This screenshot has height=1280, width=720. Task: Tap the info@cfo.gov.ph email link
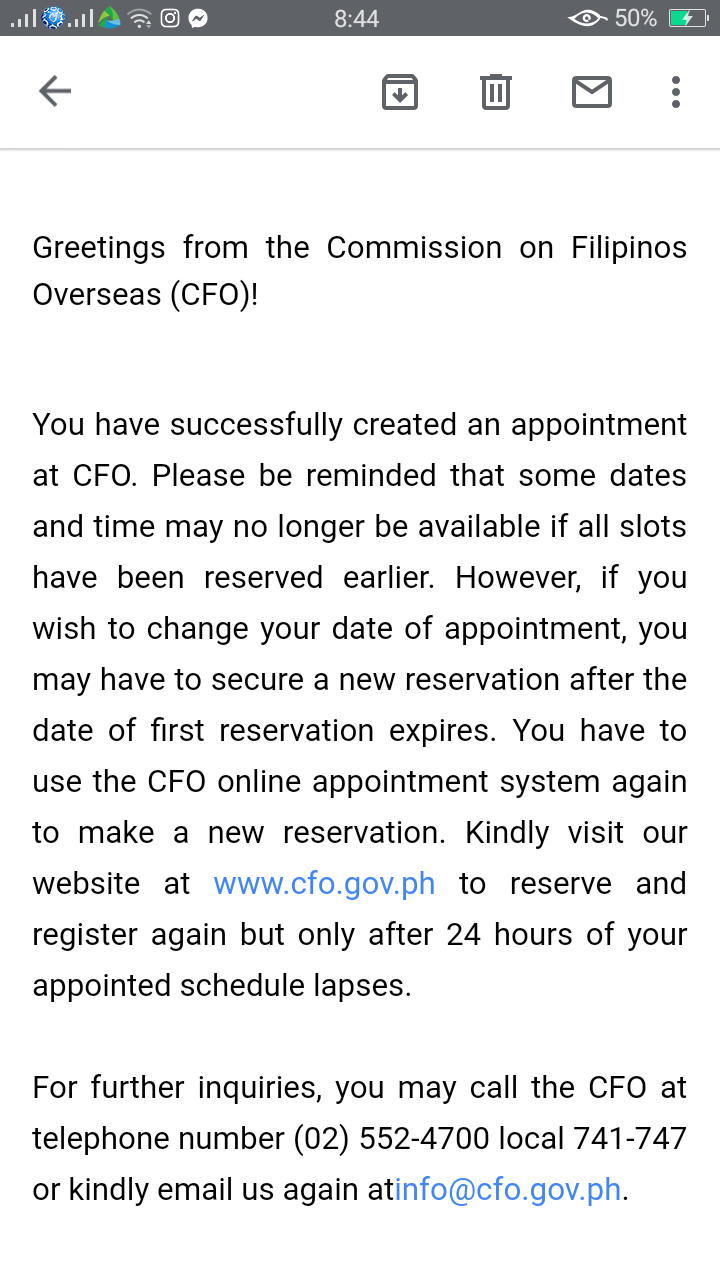click(x=508, y=1190)
